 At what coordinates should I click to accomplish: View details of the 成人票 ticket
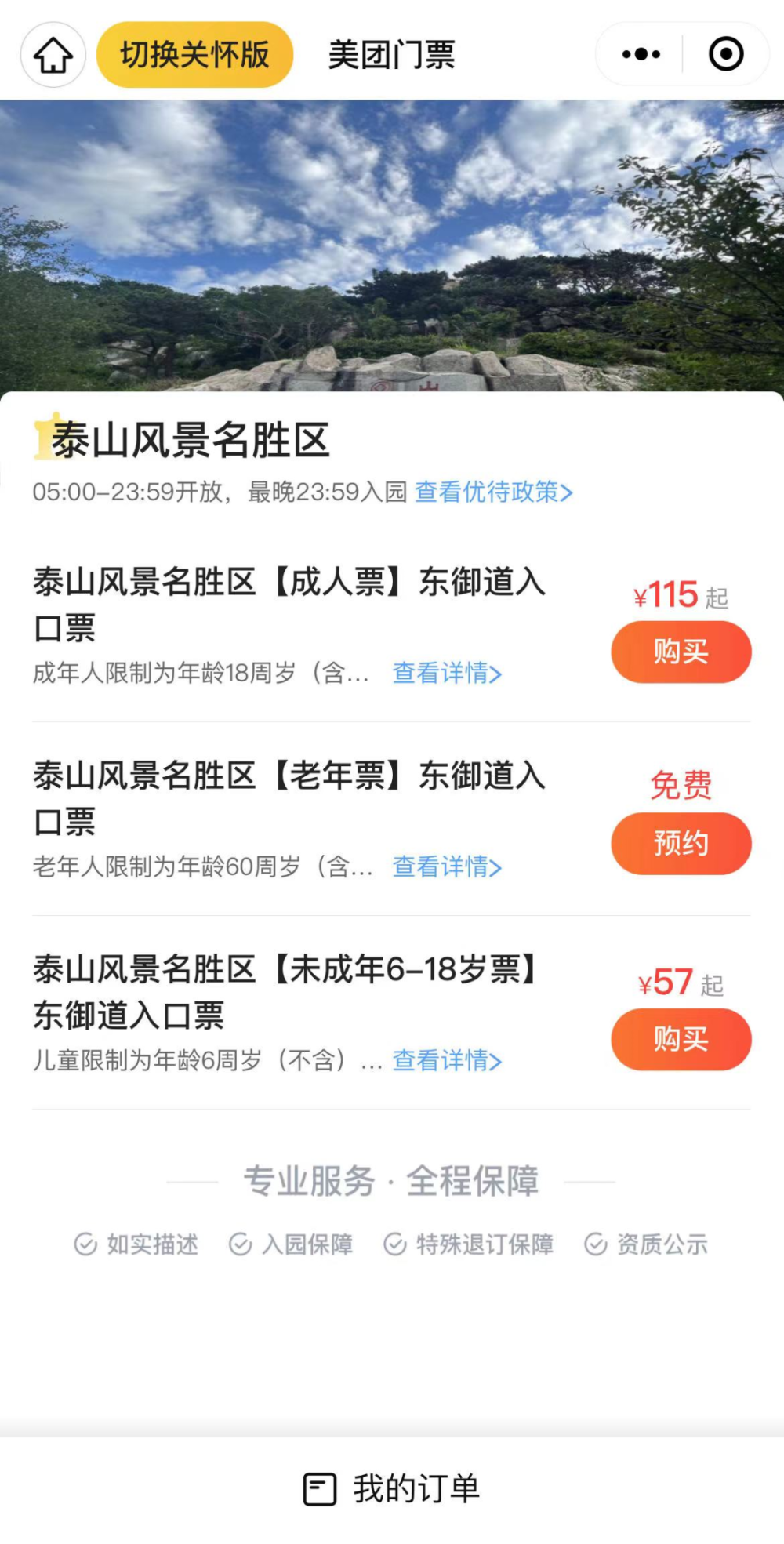click(x=447, y=673)
